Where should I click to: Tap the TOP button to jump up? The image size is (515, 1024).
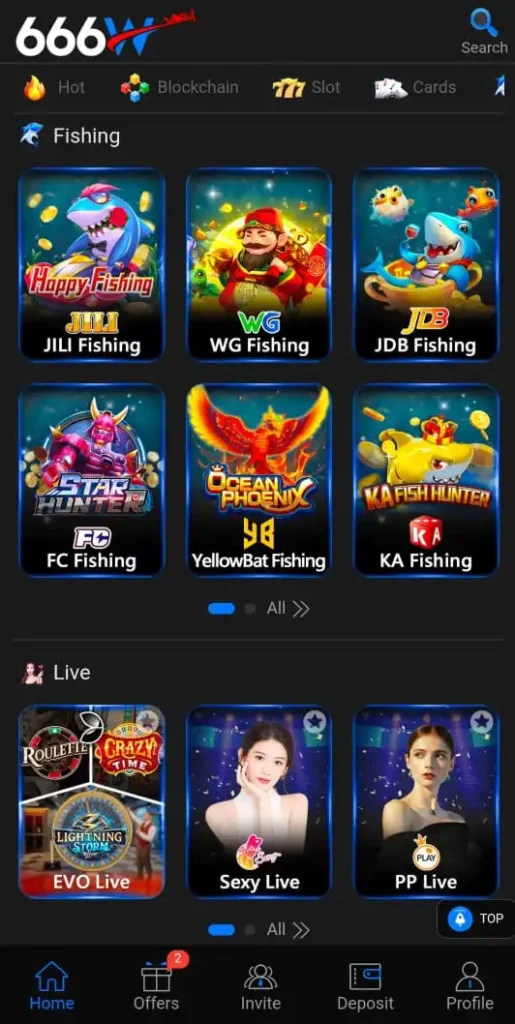476,919
